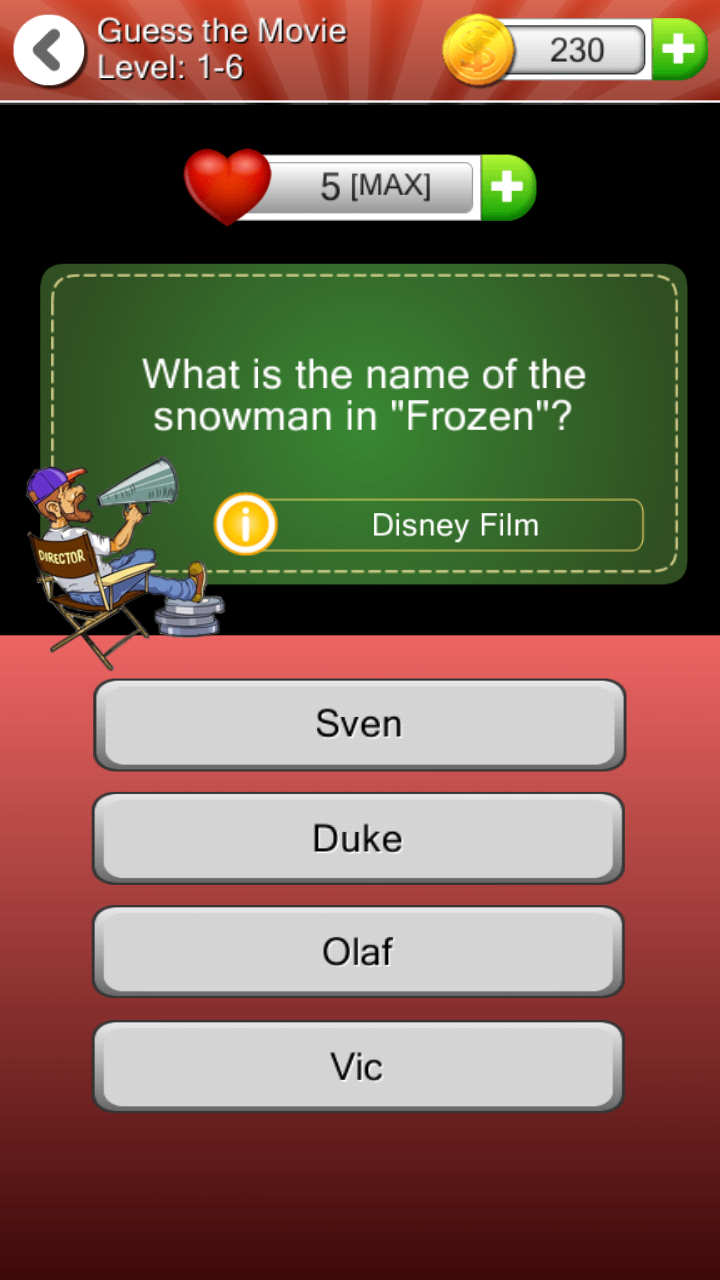Viewport: 720px width, 1280px height.
Task: Tap the back arrow to exit the level
Action: pyautogui.click(x=46, y=49)
